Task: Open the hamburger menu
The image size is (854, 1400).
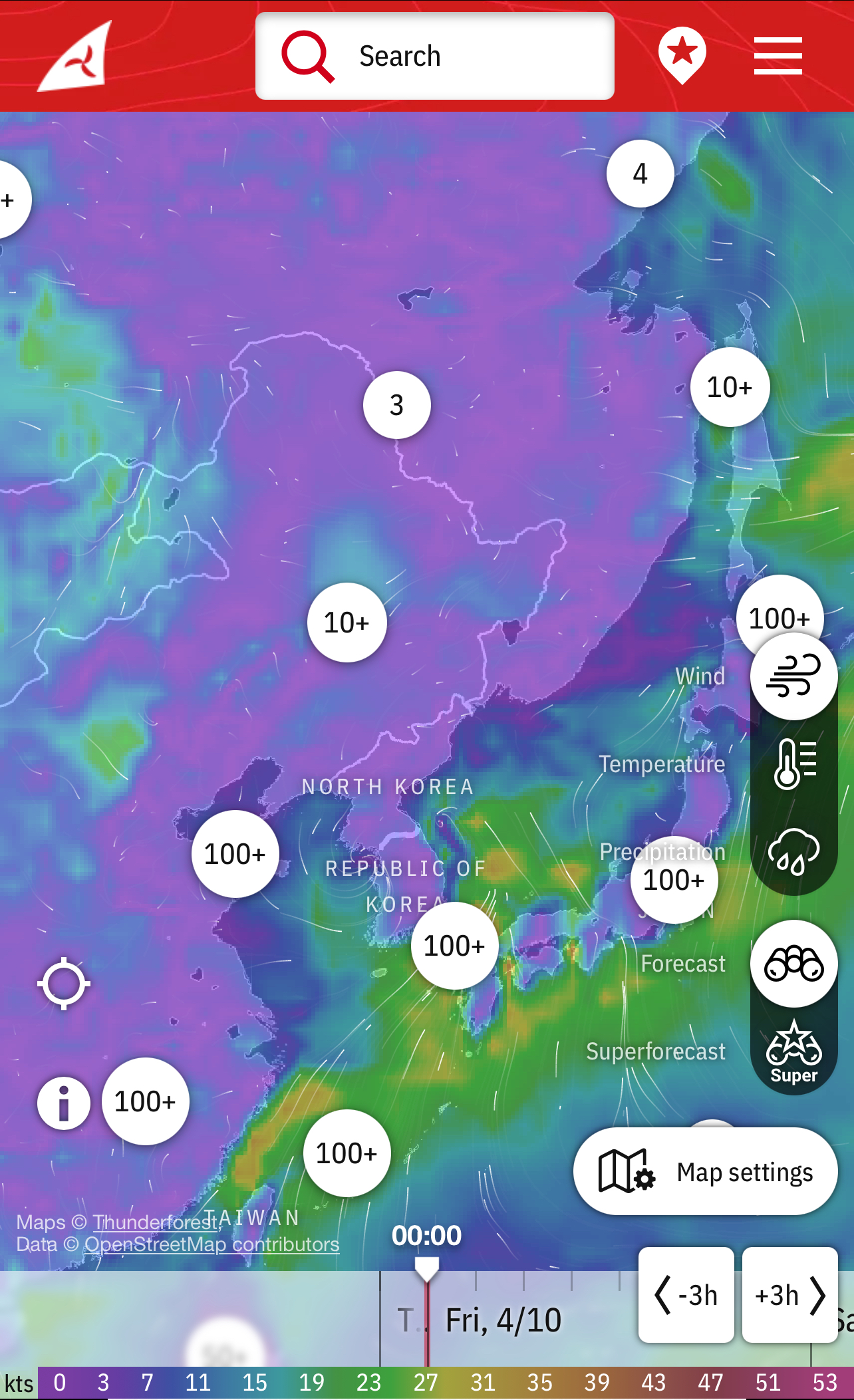Action: pyautogui.click(x=778, y=56)
